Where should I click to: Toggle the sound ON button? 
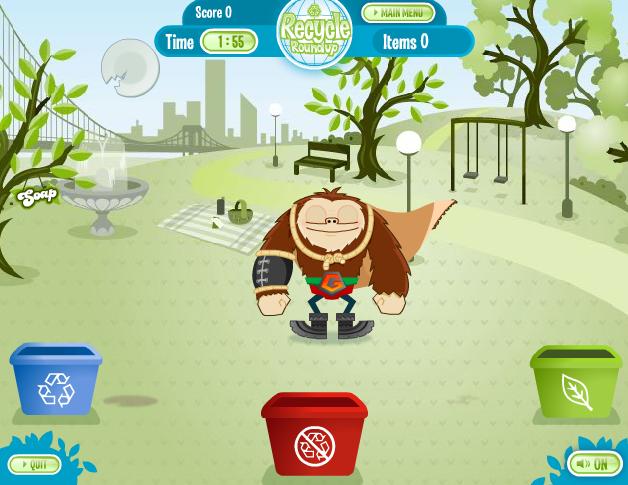[x=594, y=464]
